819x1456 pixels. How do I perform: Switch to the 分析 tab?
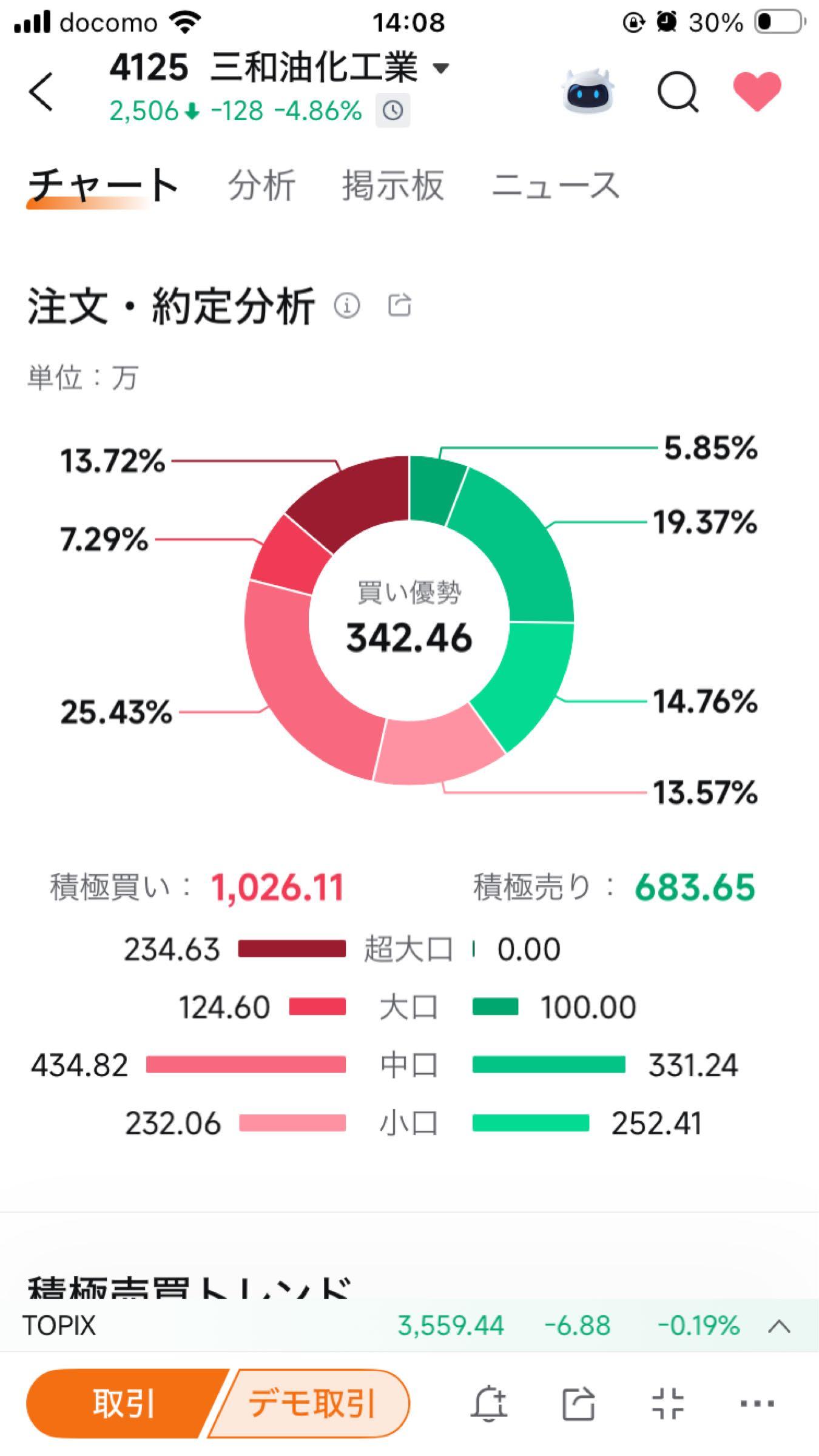click(261, 186)
